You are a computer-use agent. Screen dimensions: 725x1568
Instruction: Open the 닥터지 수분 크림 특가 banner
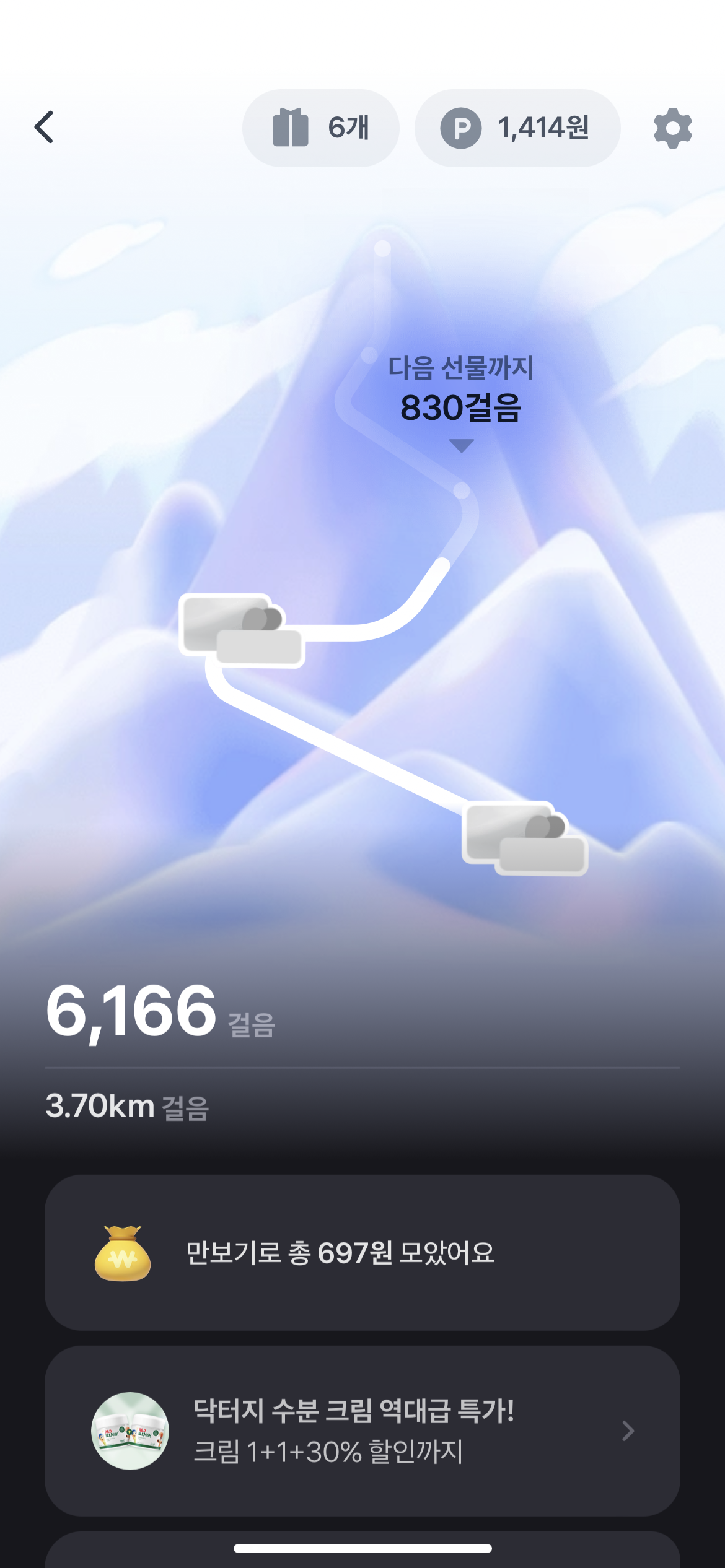362,1431
